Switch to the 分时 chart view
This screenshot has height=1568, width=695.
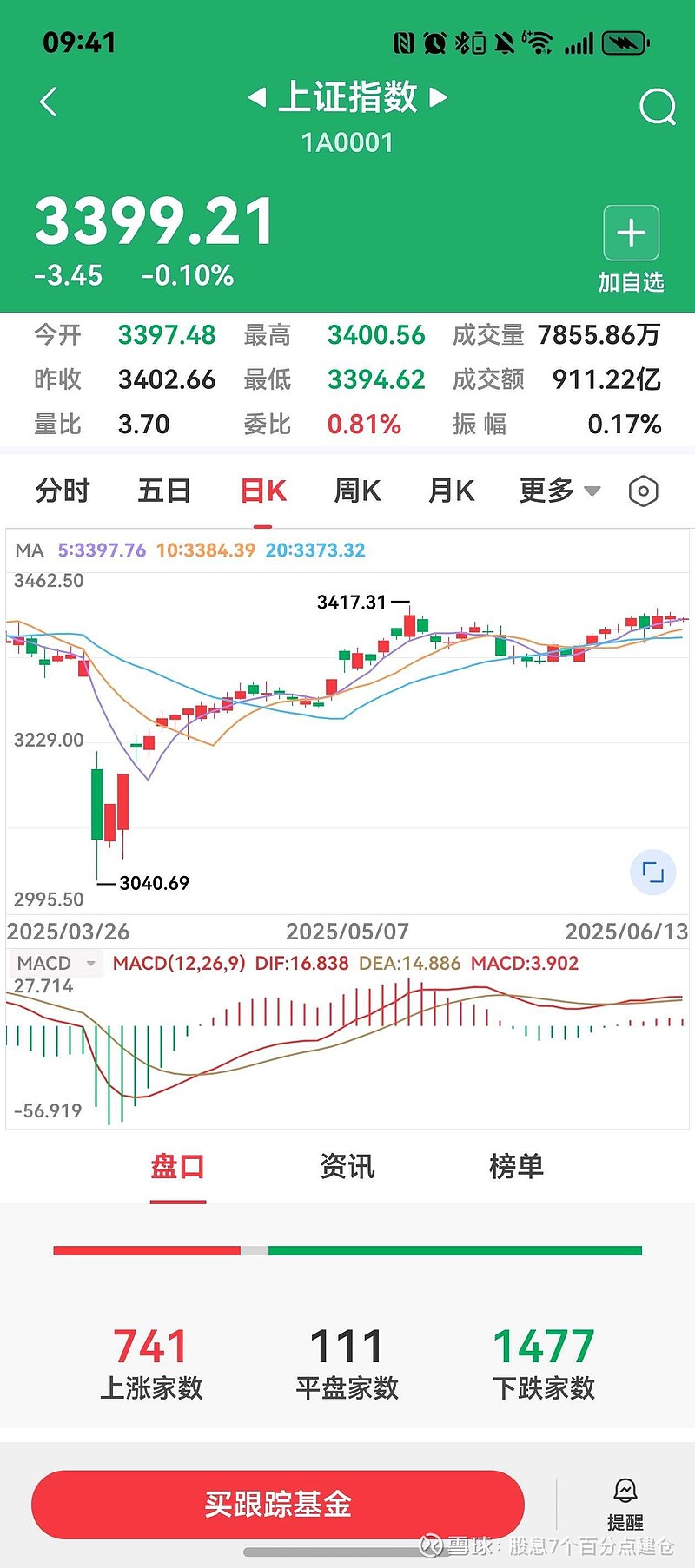[x=62, y=491]
